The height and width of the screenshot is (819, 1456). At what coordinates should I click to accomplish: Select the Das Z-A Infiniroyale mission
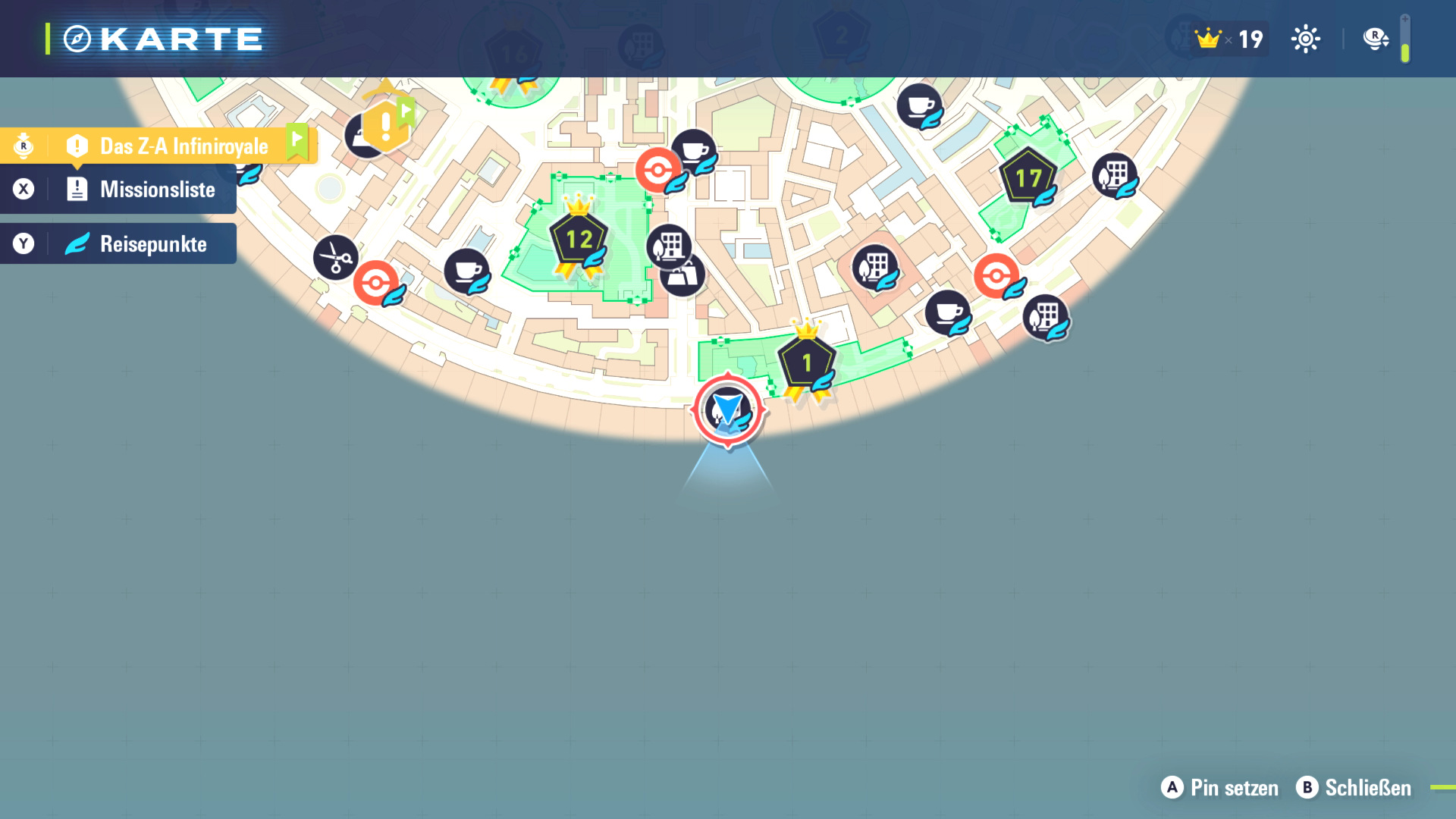tap(183, 146)
